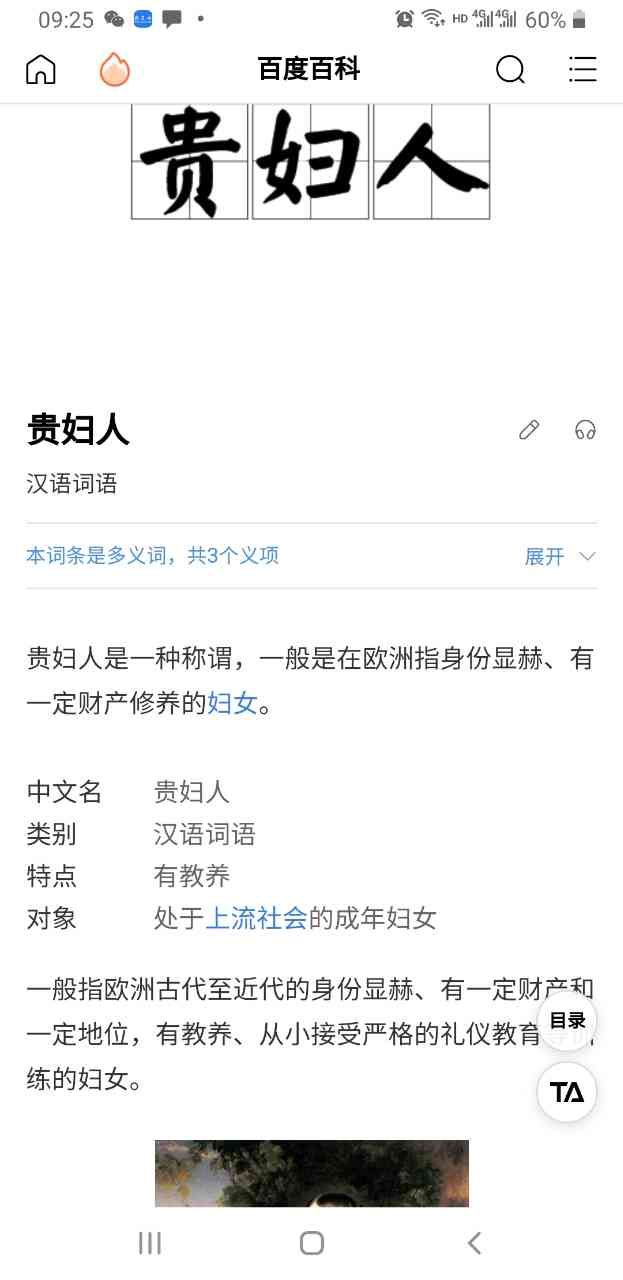Expand the 展开 polysemy list
This screenshot has height=1280, width=623.
click(x=559, y=557)
